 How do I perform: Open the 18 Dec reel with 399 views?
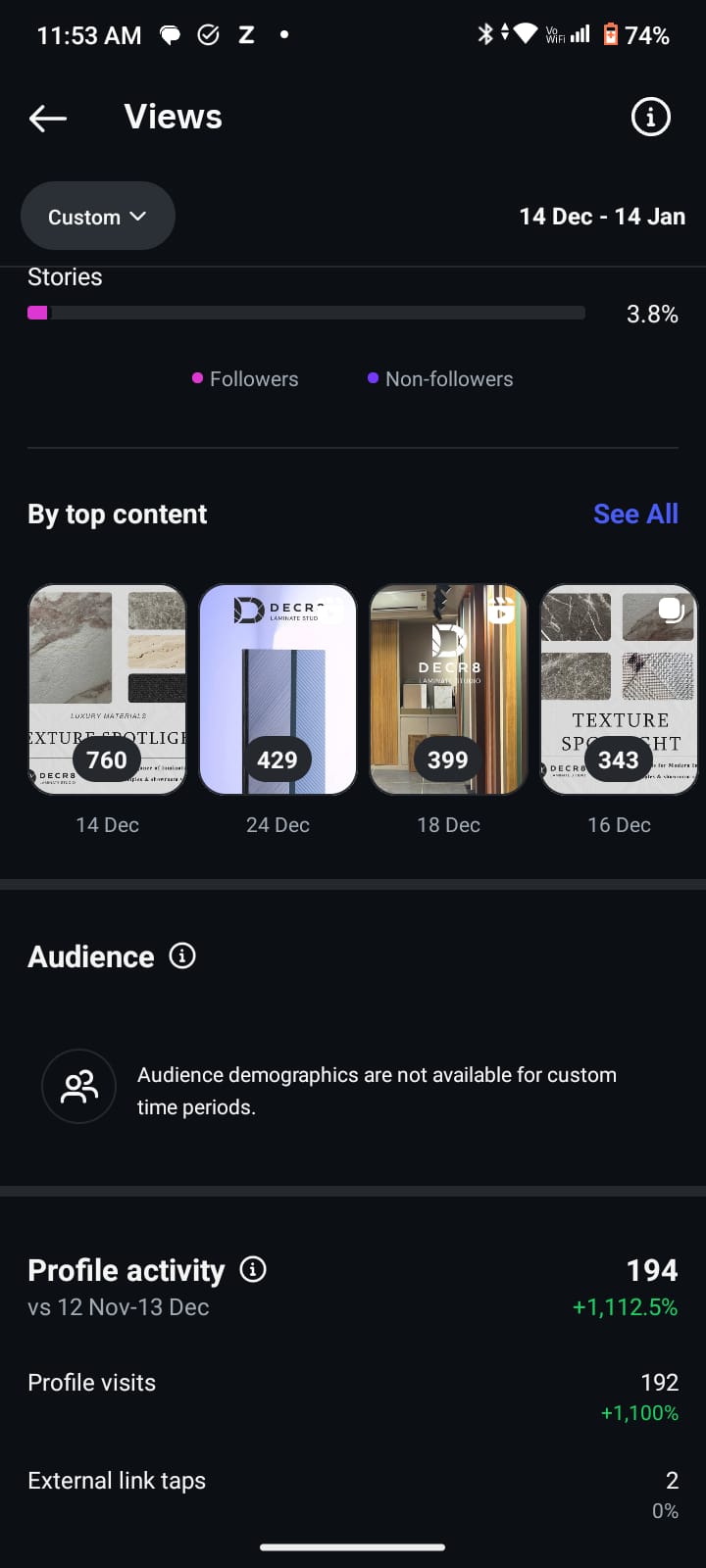coord(448,689)
